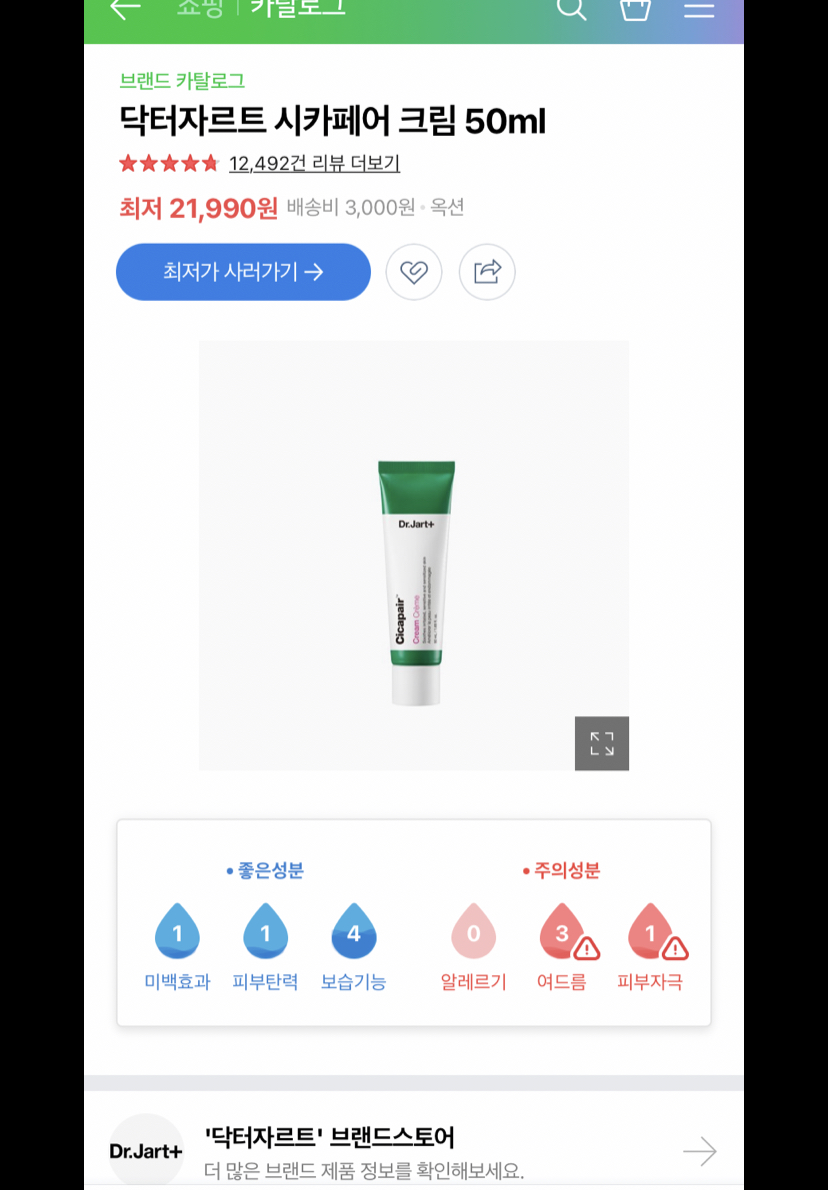Image resolution: width=828 pixels, height=1190 pixels.
Task: Go back with the top arrow
Action: [125, 9]
